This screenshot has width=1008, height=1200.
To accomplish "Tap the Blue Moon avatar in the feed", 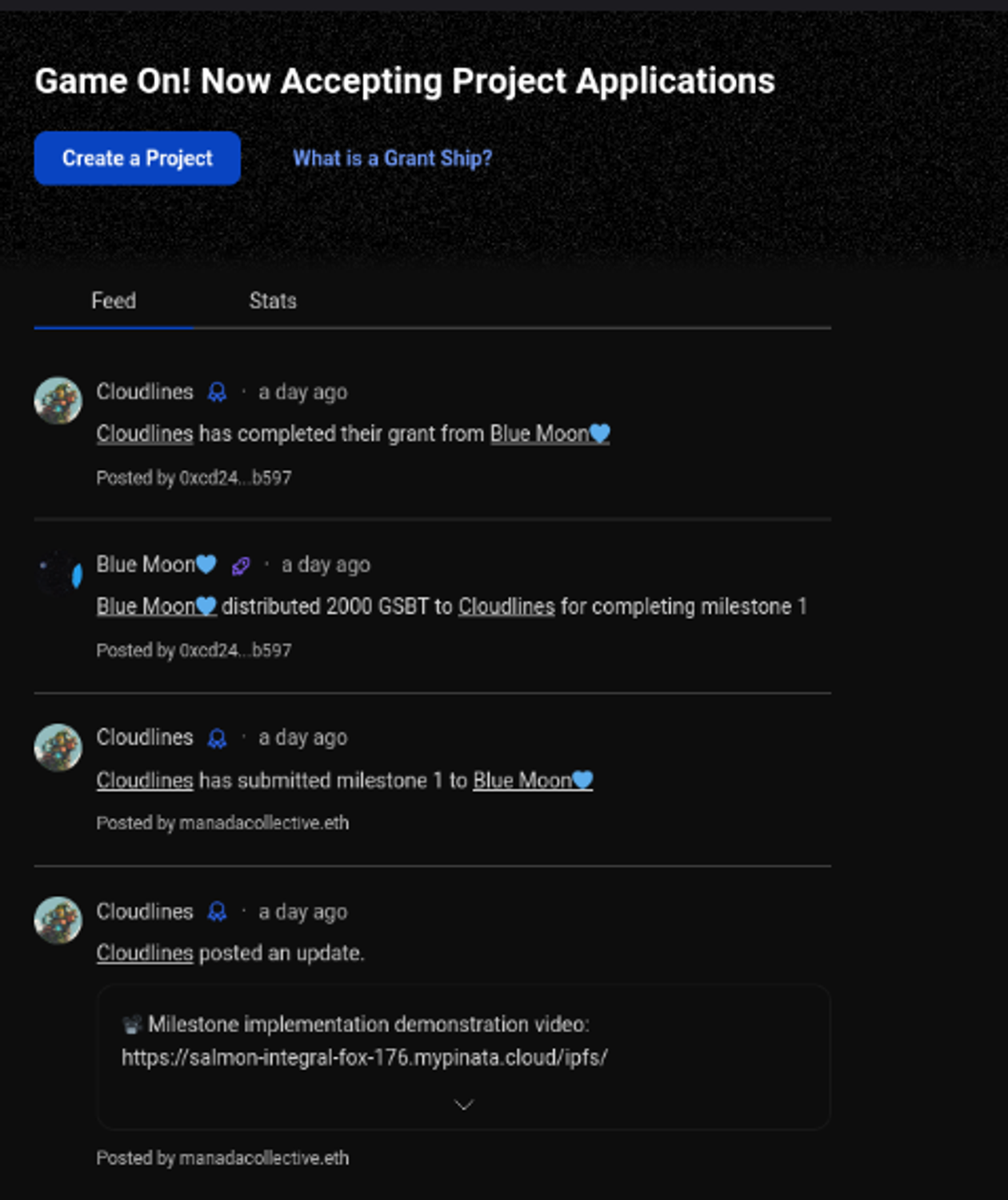I will click(x=58, y=574).
